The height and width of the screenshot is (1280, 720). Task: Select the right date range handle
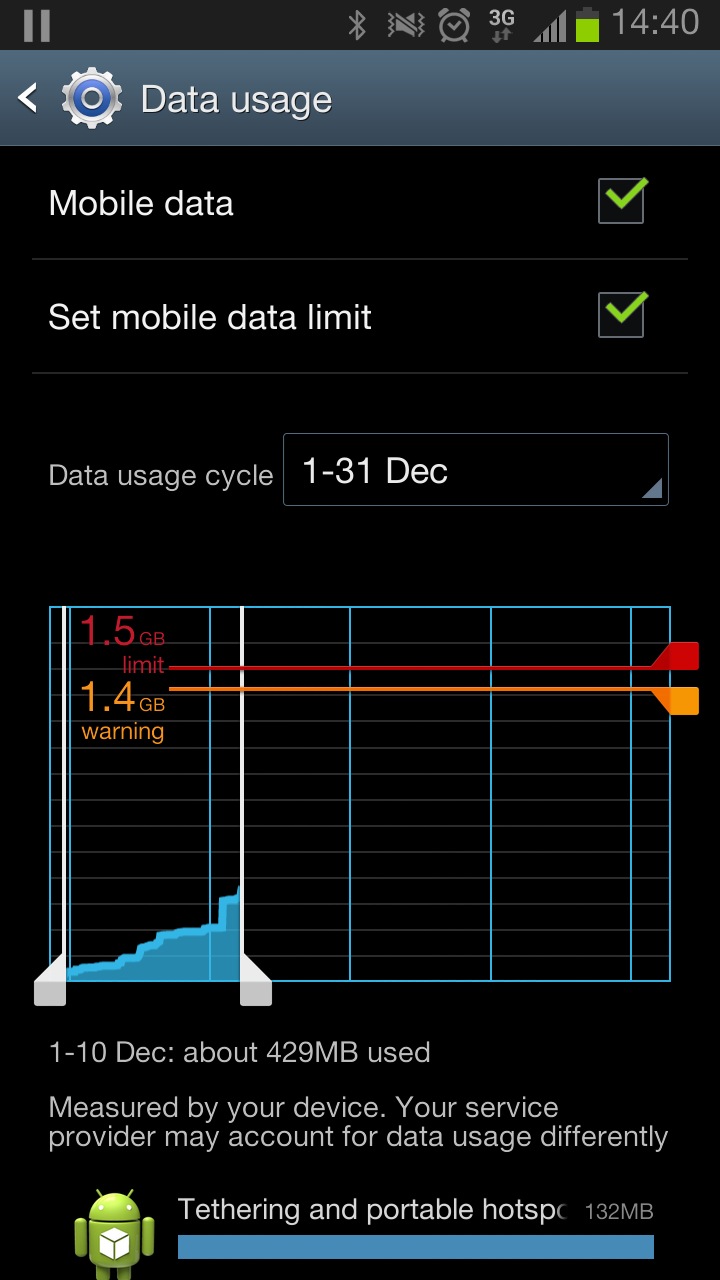click(x=255, y=987)
